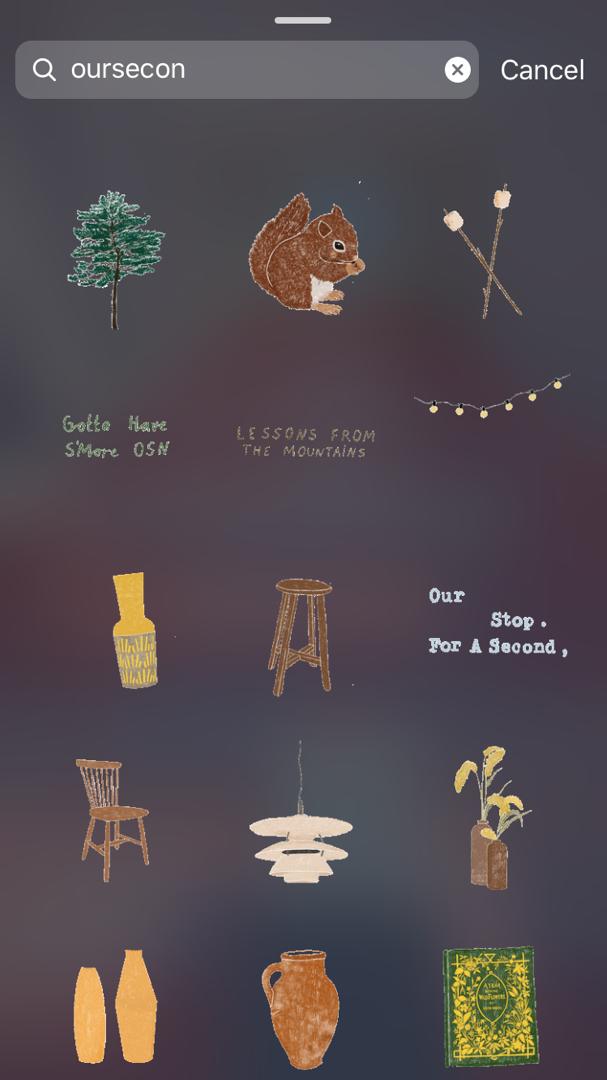Clear the search text
Image resolution: width=607 pixels, height=1080 pixels.
tap(457, 69)
